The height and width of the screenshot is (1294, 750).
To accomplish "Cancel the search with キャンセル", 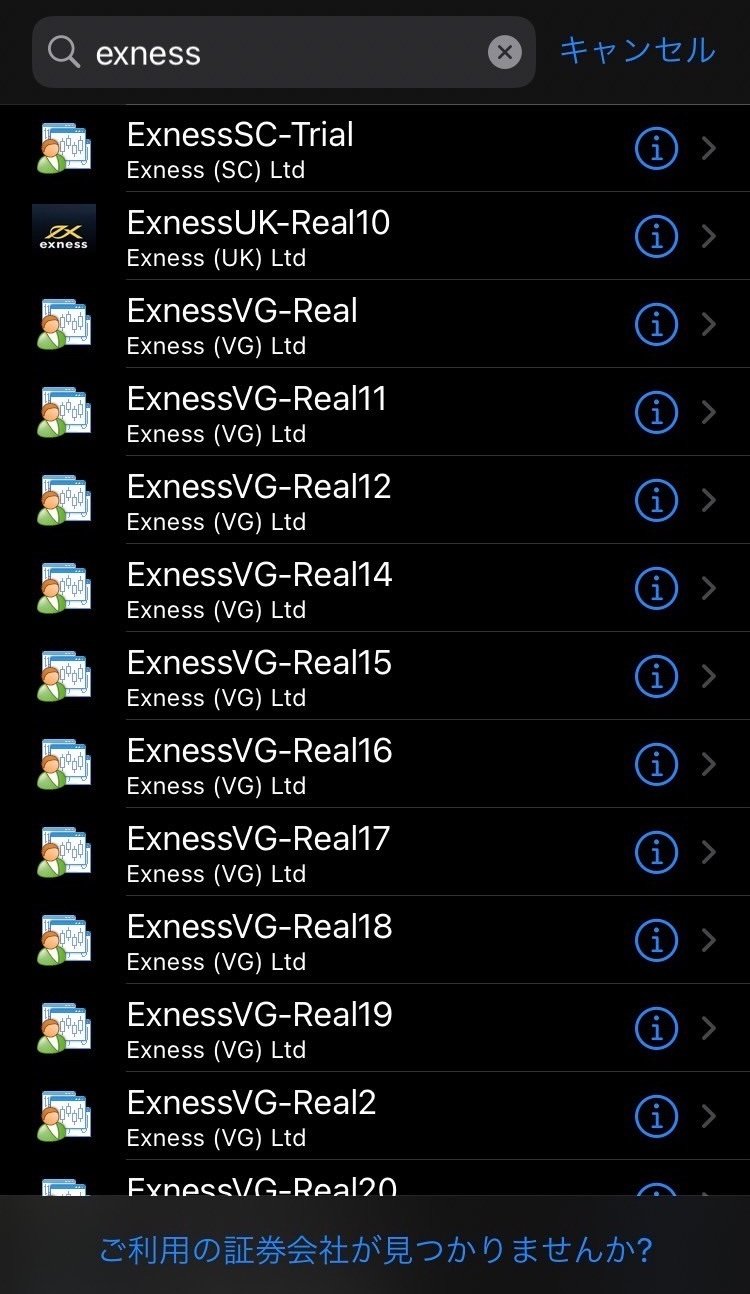I will tap(637, 50).
